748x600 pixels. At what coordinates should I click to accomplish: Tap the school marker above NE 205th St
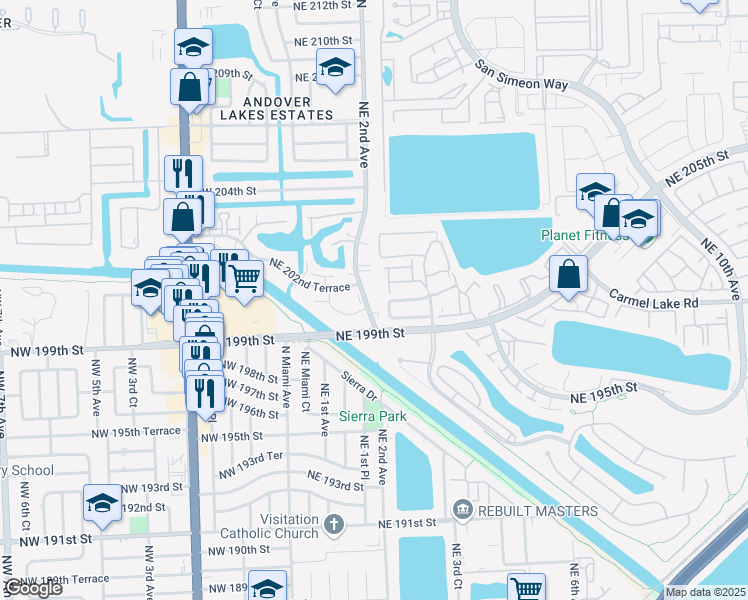tap(595, 193)
